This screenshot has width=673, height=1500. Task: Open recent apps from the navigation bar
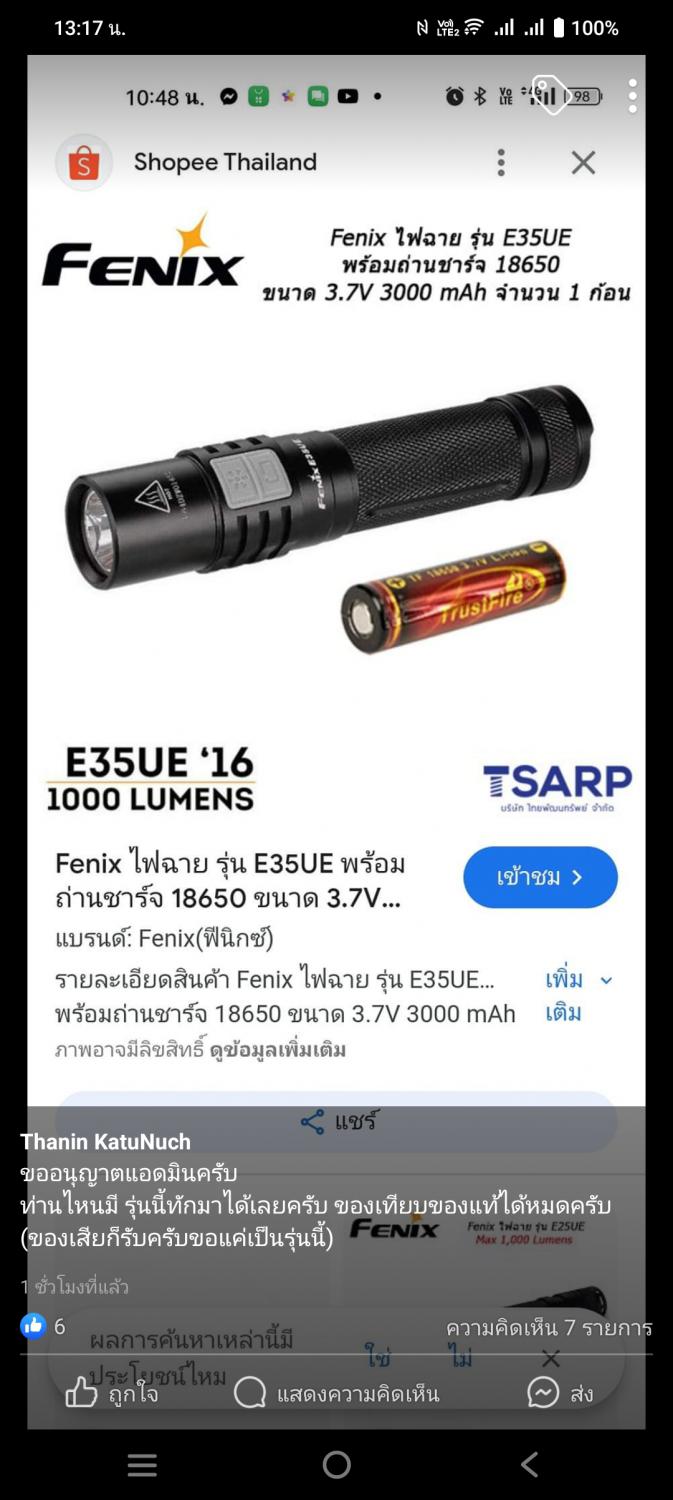(x=142, y=1465)
